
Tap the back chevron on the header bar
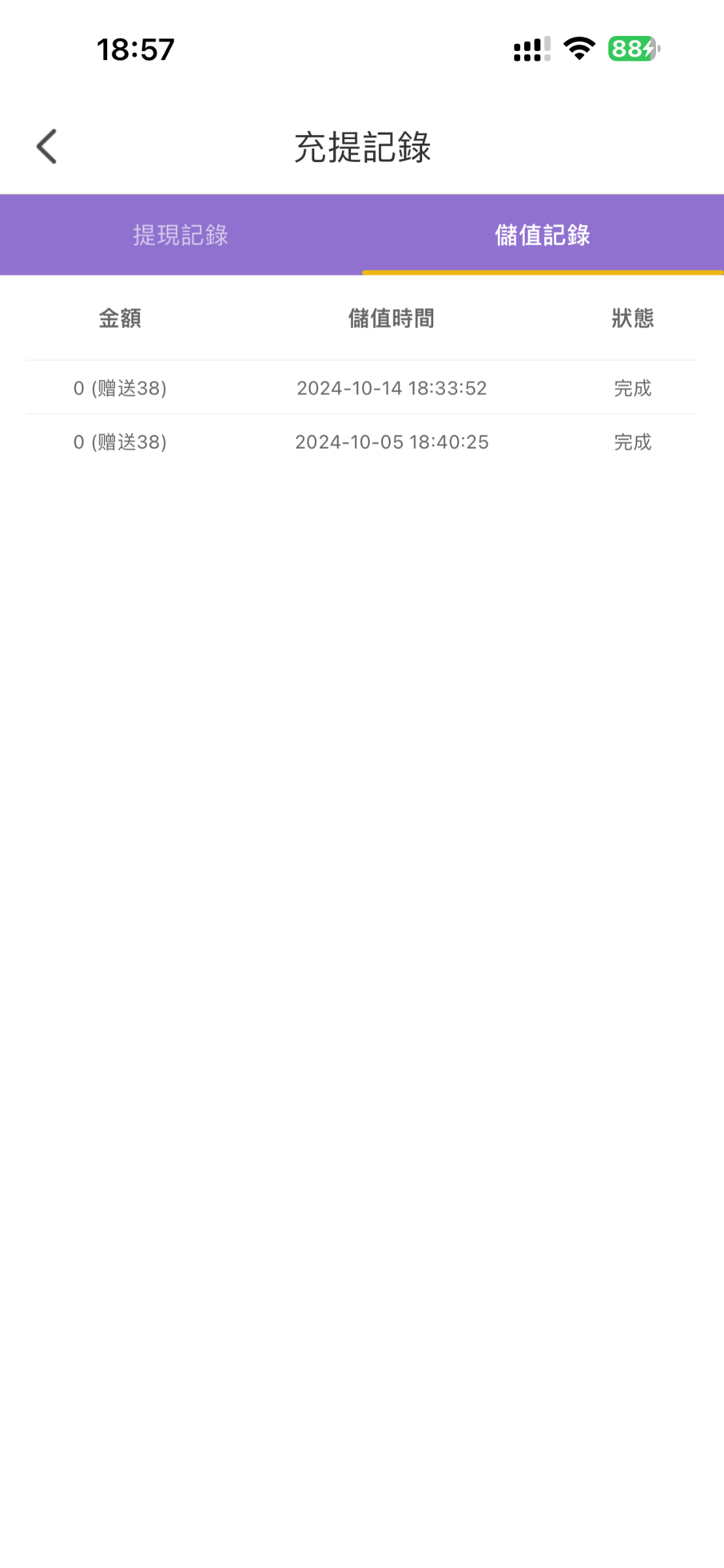click(x=46, y=146)
